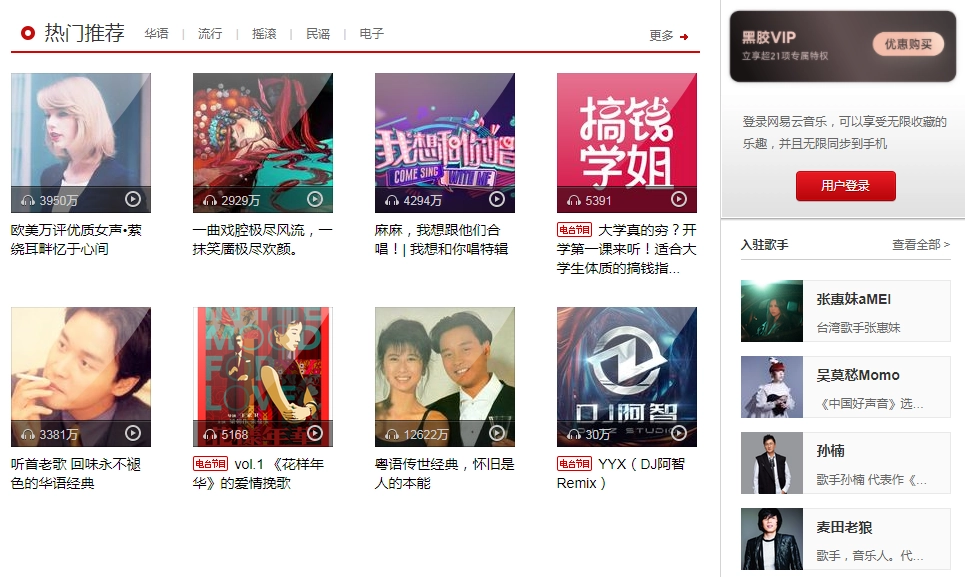Open the singer page of 张惠妹aMEI

(853, 299)
